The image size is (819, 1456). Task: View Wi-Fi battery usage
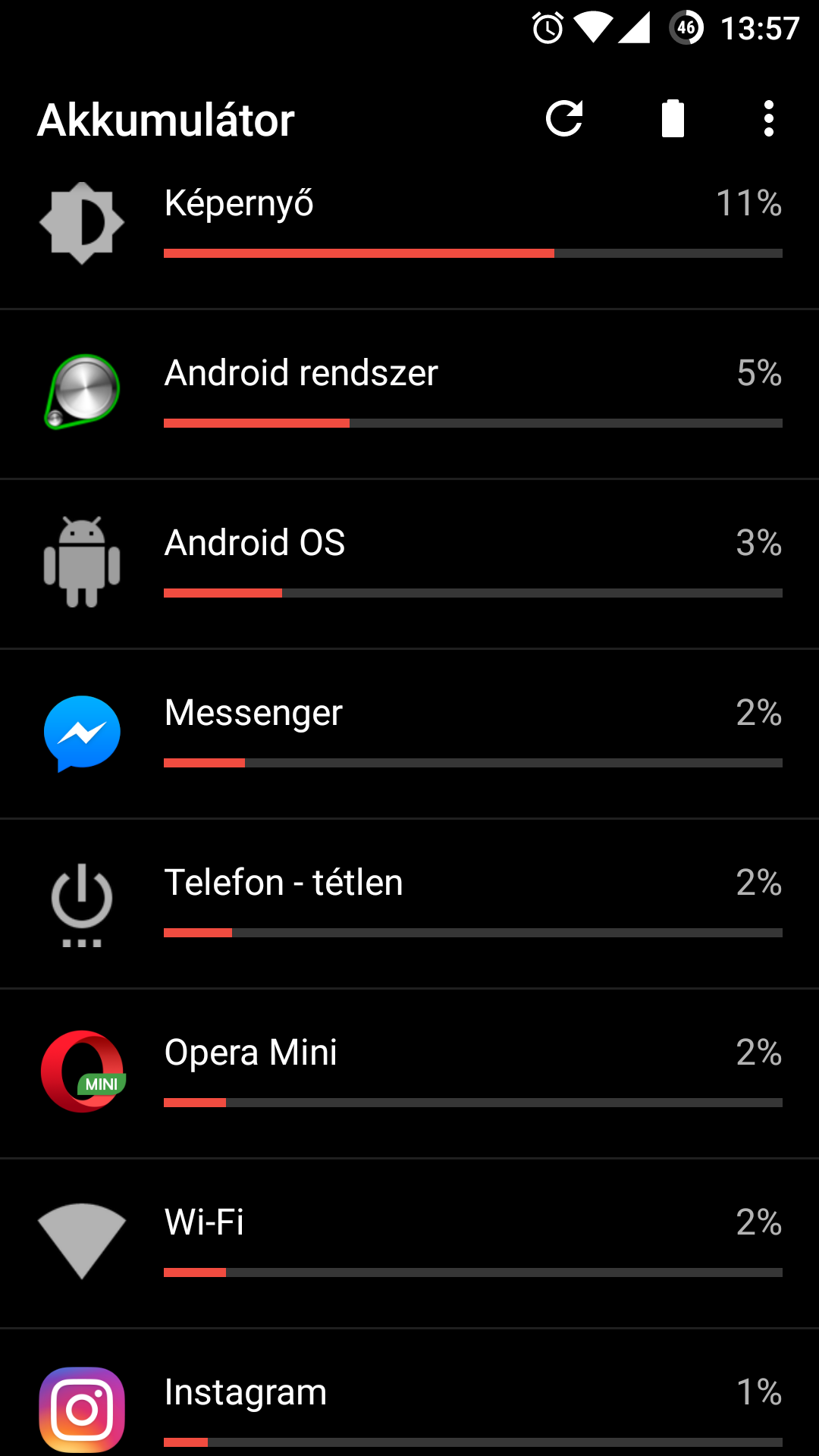click(409, 1244)
